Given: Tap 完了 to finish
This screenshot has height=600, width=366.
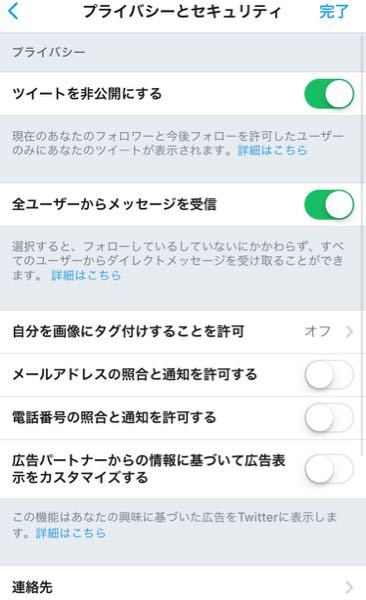Looking at the screenshot, I should pos(333,12).
